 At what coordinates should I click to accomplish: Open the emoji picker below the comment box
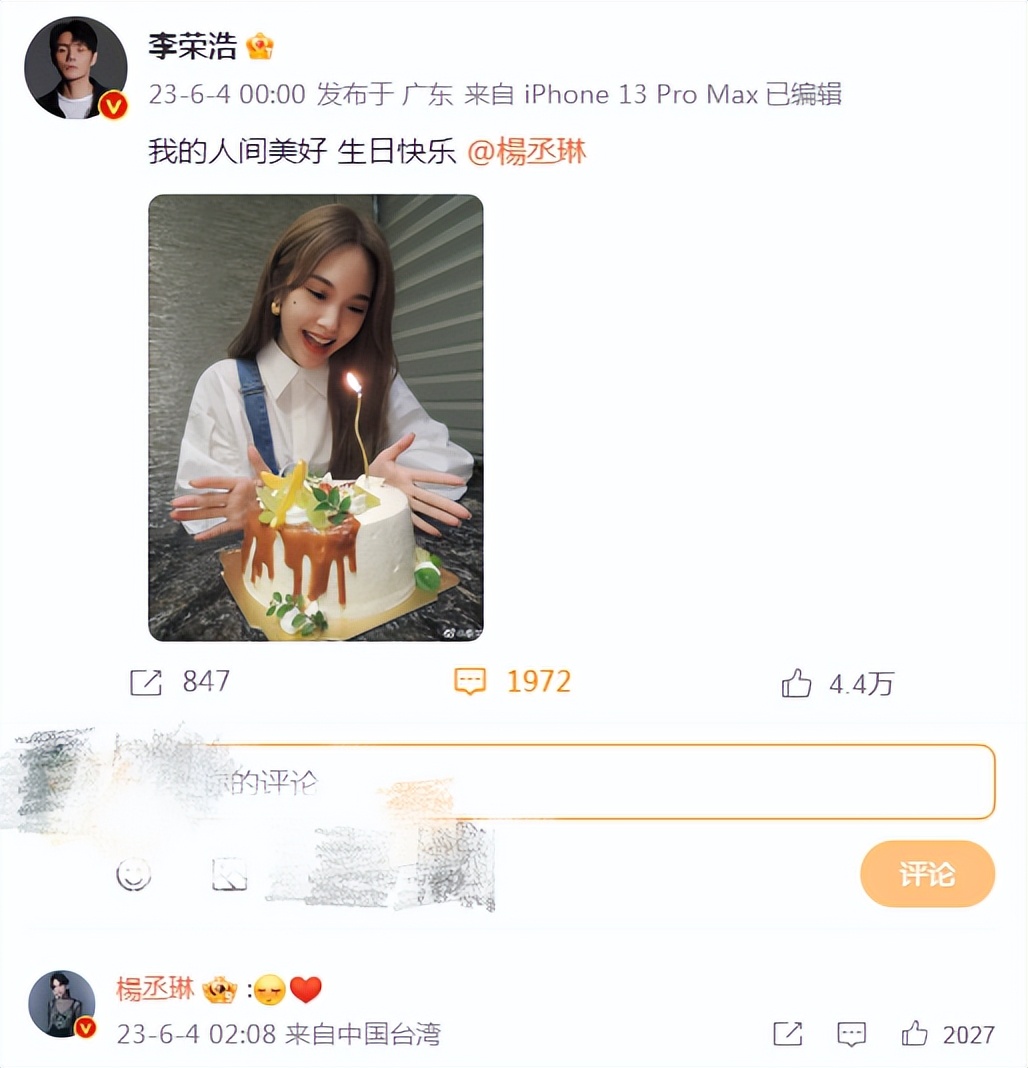(x=133, y=873)
